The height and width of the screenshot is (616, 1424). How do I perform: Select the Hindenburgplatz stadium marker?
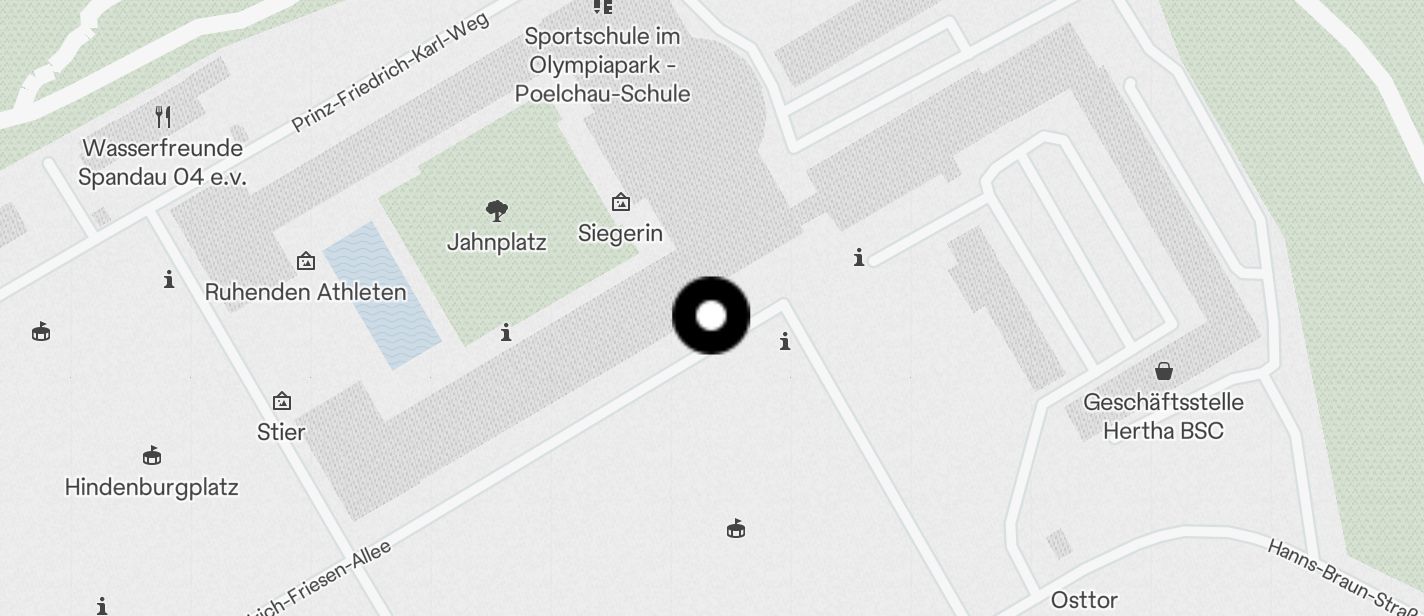[x=152, y=457]
